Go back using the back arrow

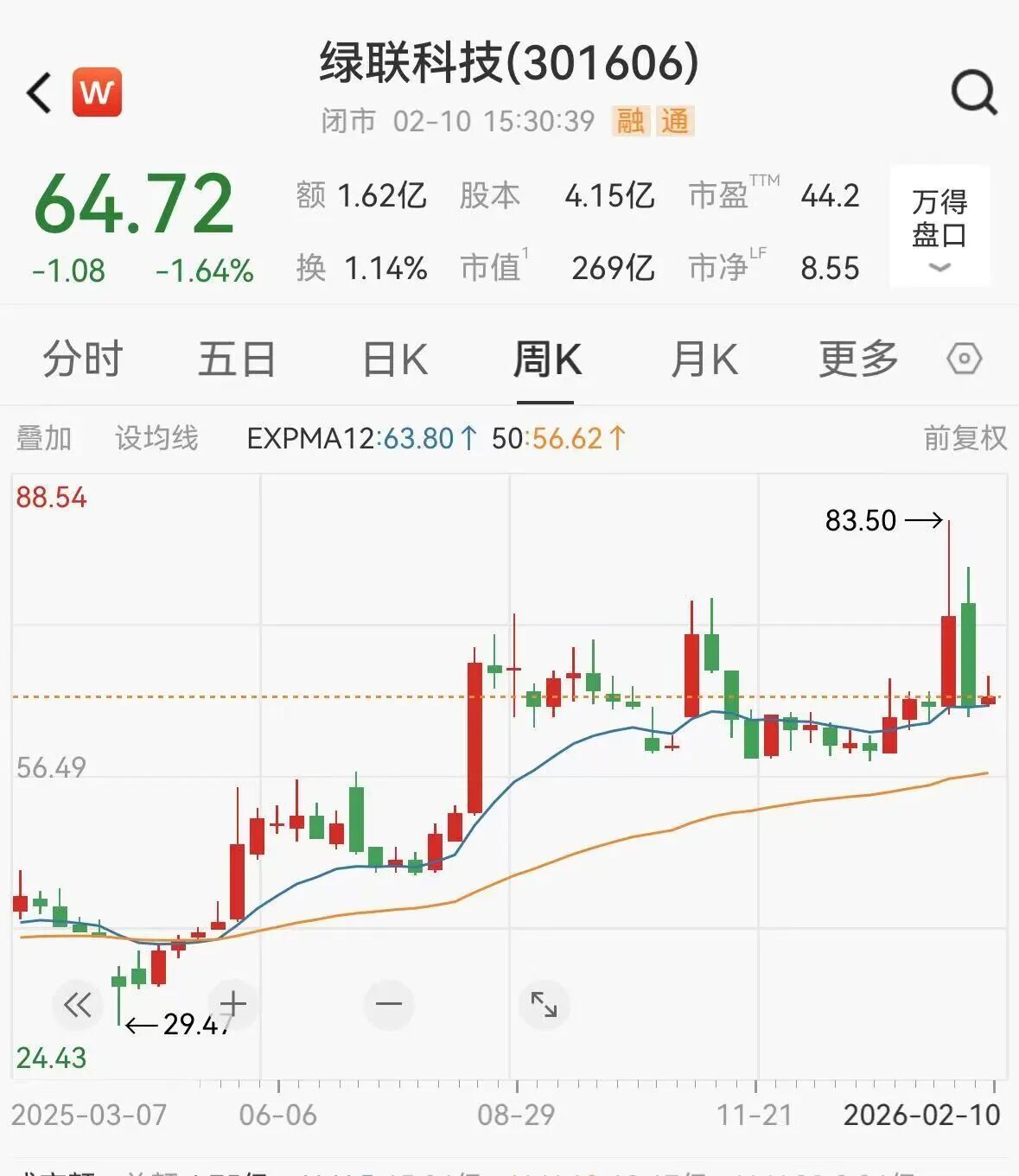coord(40,92)
